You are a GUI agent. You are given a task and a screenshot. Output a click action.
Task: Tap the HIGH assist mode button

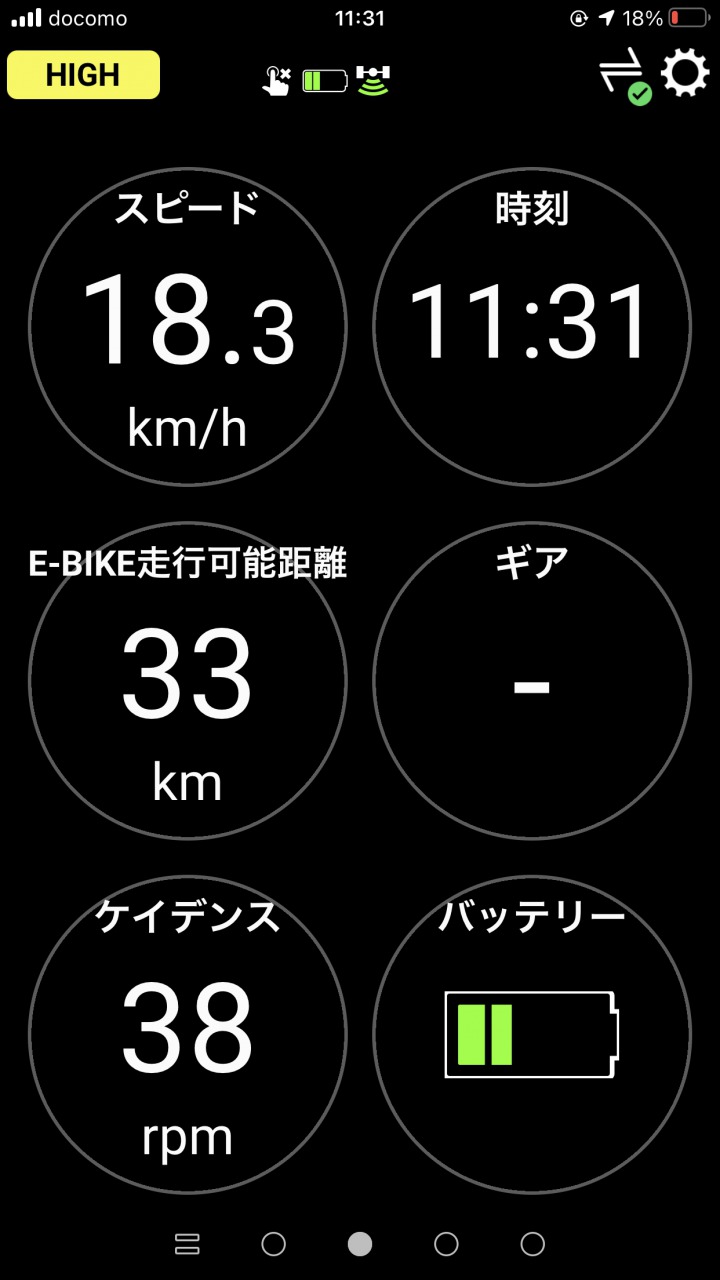point(83,75)
